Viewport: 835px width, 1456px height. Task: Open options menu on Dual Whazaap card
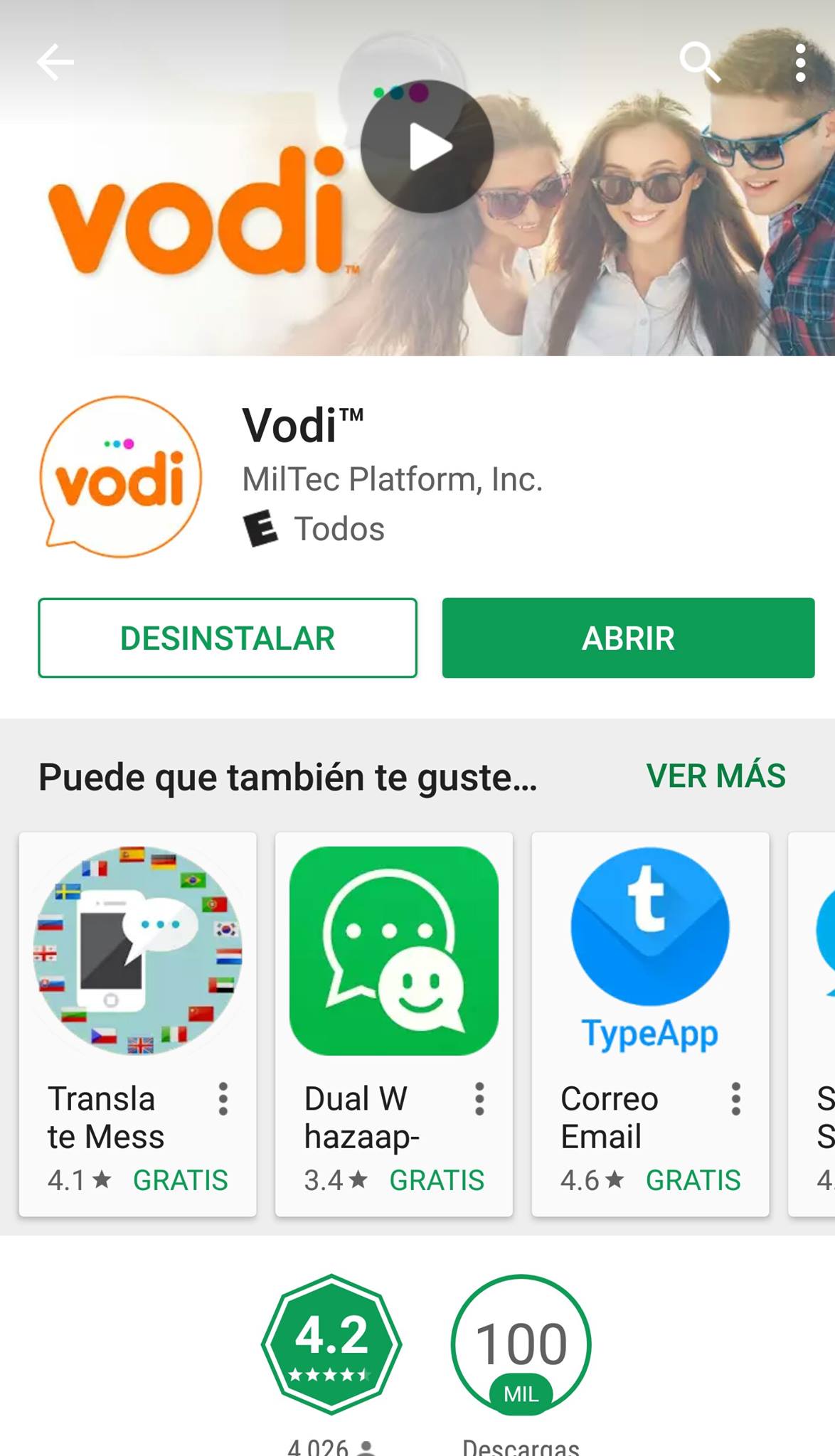[479, 1099]
